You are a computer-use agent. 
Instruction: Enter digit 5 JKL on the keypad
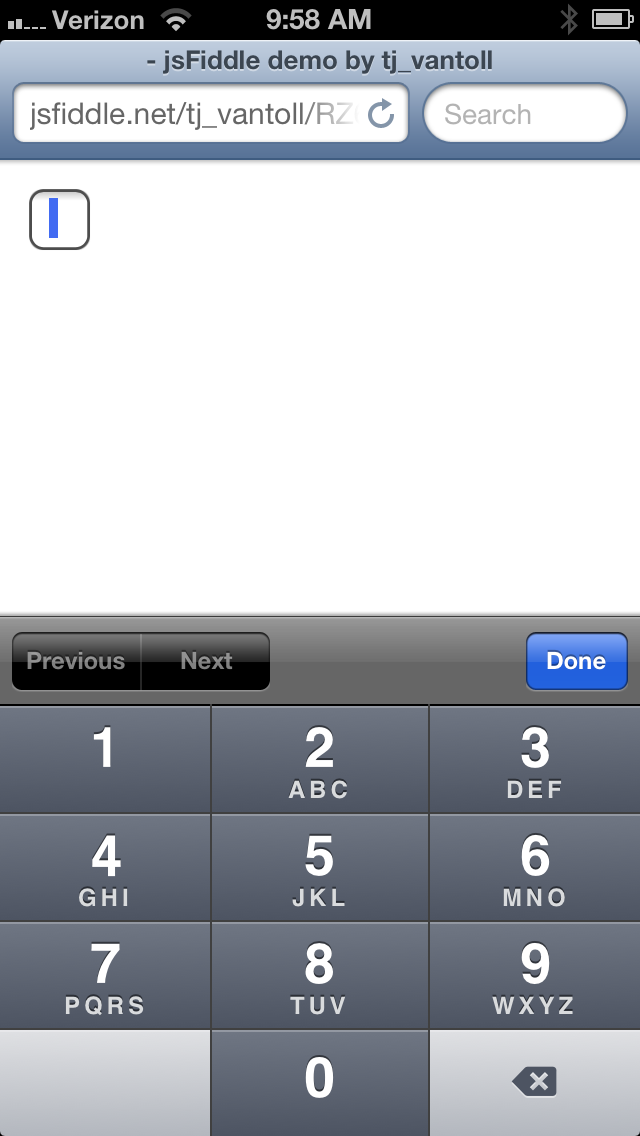click(320, 868)
